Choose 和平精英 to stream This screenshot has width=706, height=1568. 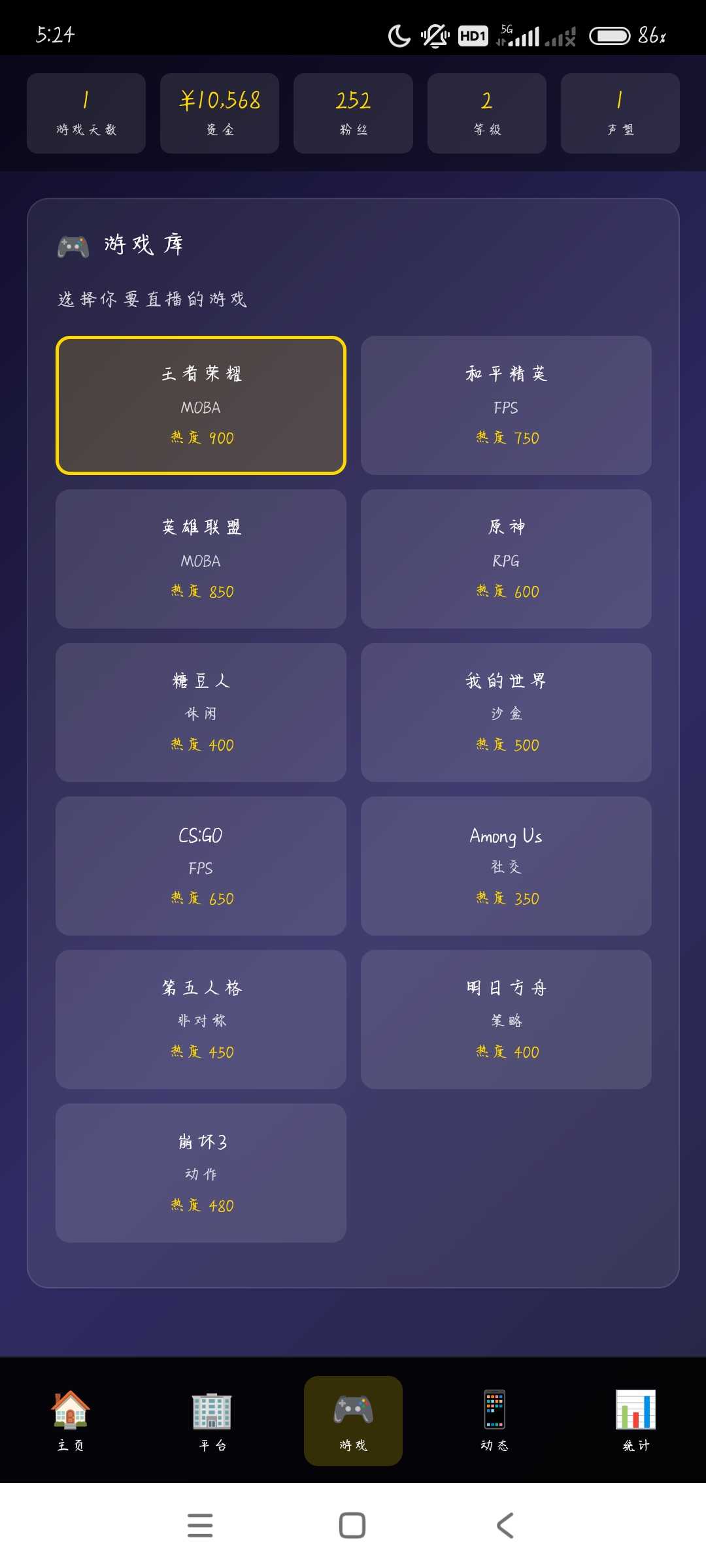coord(506,405)
